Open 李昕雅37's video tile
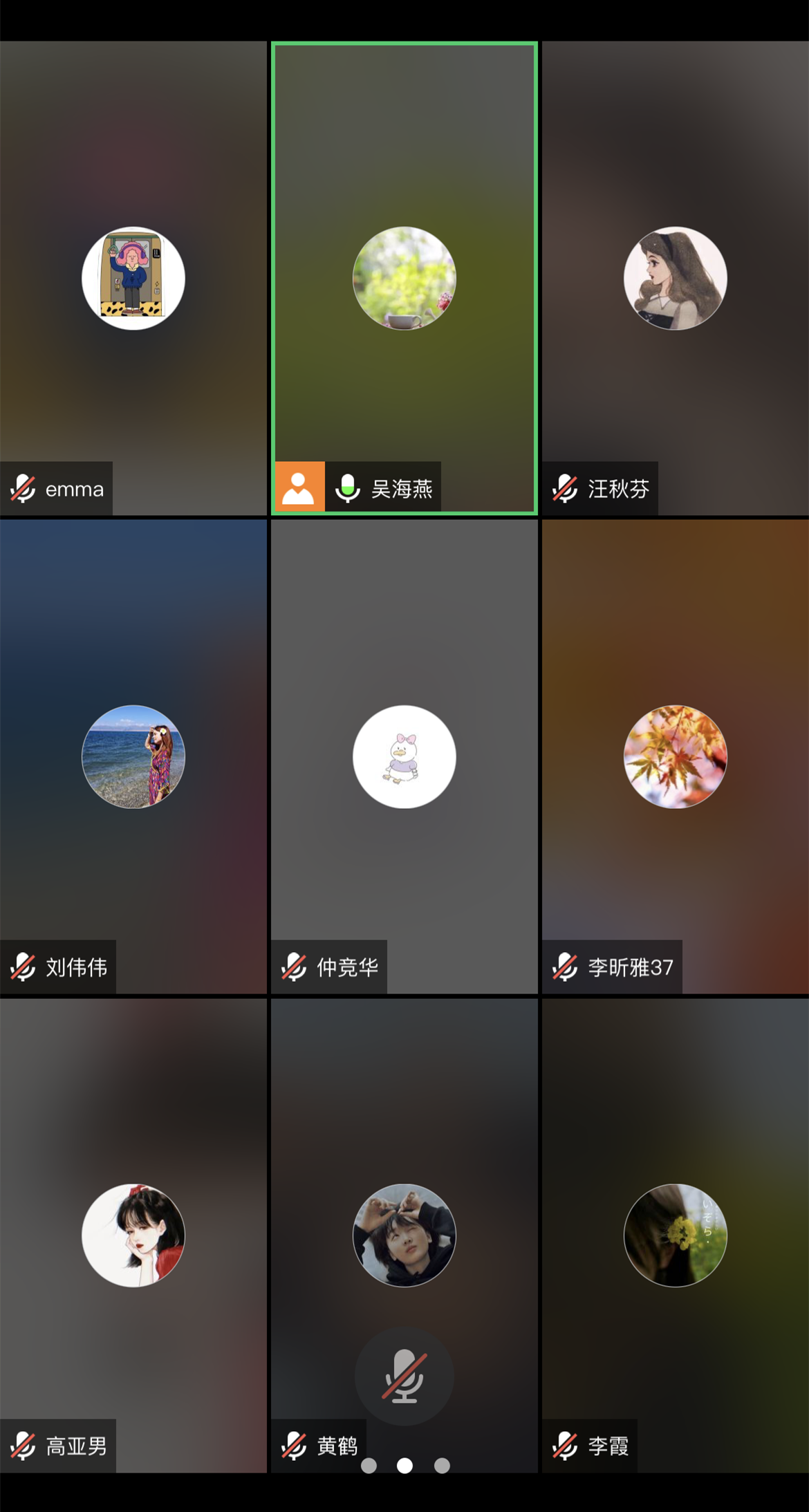Viewport: 809px width, 1512px height. click(676, 756)
